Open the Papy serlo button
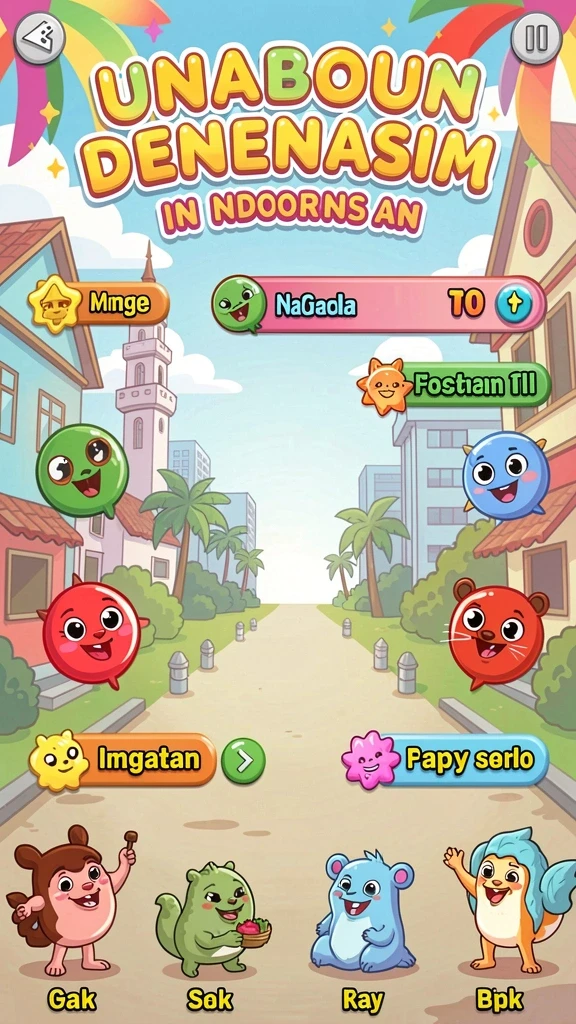The height and width of the screenshot is (1024, 576). click(x=445, y=760)
